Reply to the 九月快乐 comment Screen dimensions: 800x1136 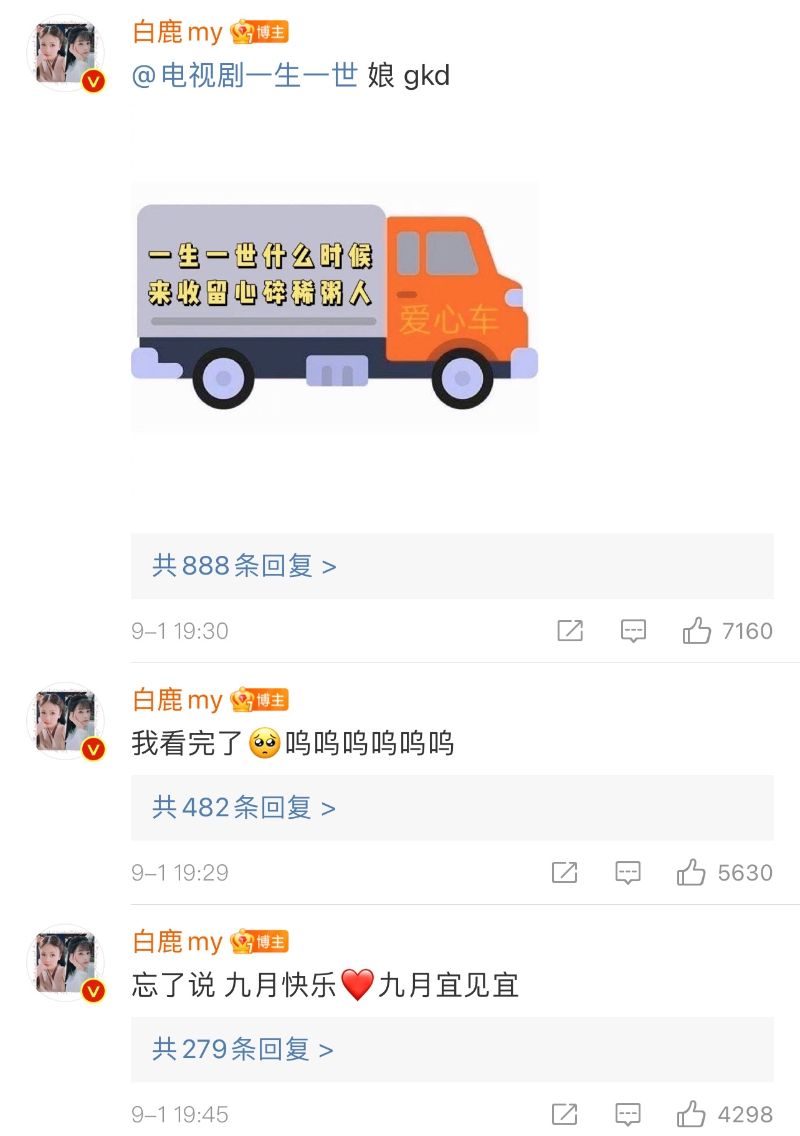click(x=628, y=1114)
